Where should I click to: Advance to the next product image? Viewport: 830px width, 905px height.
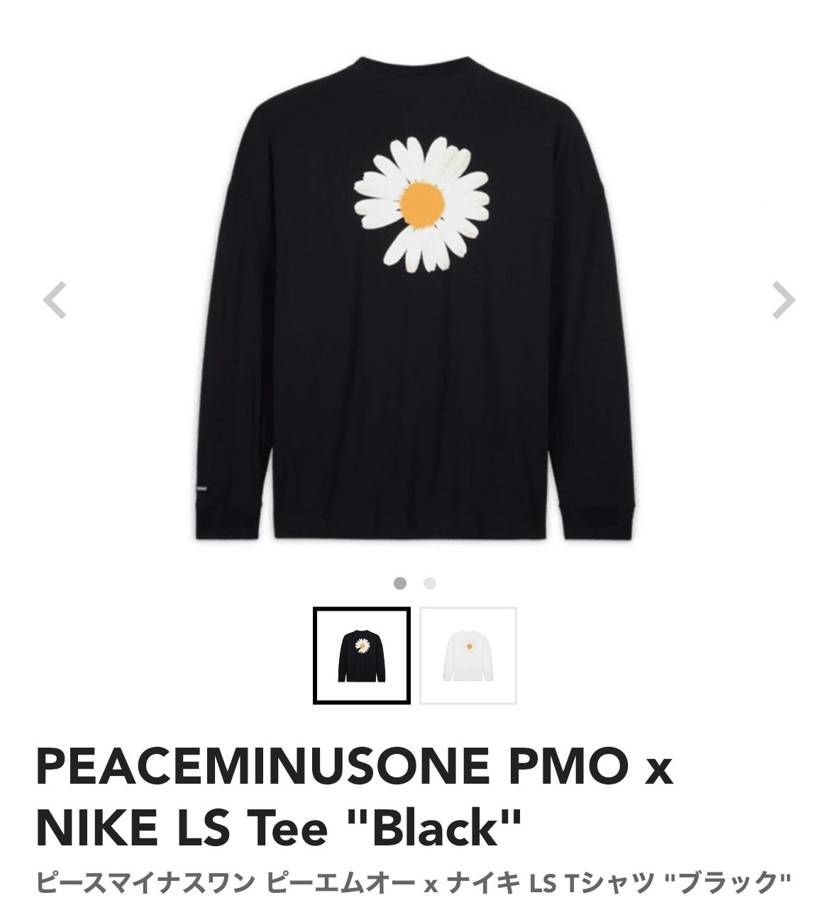coord(783,300)
